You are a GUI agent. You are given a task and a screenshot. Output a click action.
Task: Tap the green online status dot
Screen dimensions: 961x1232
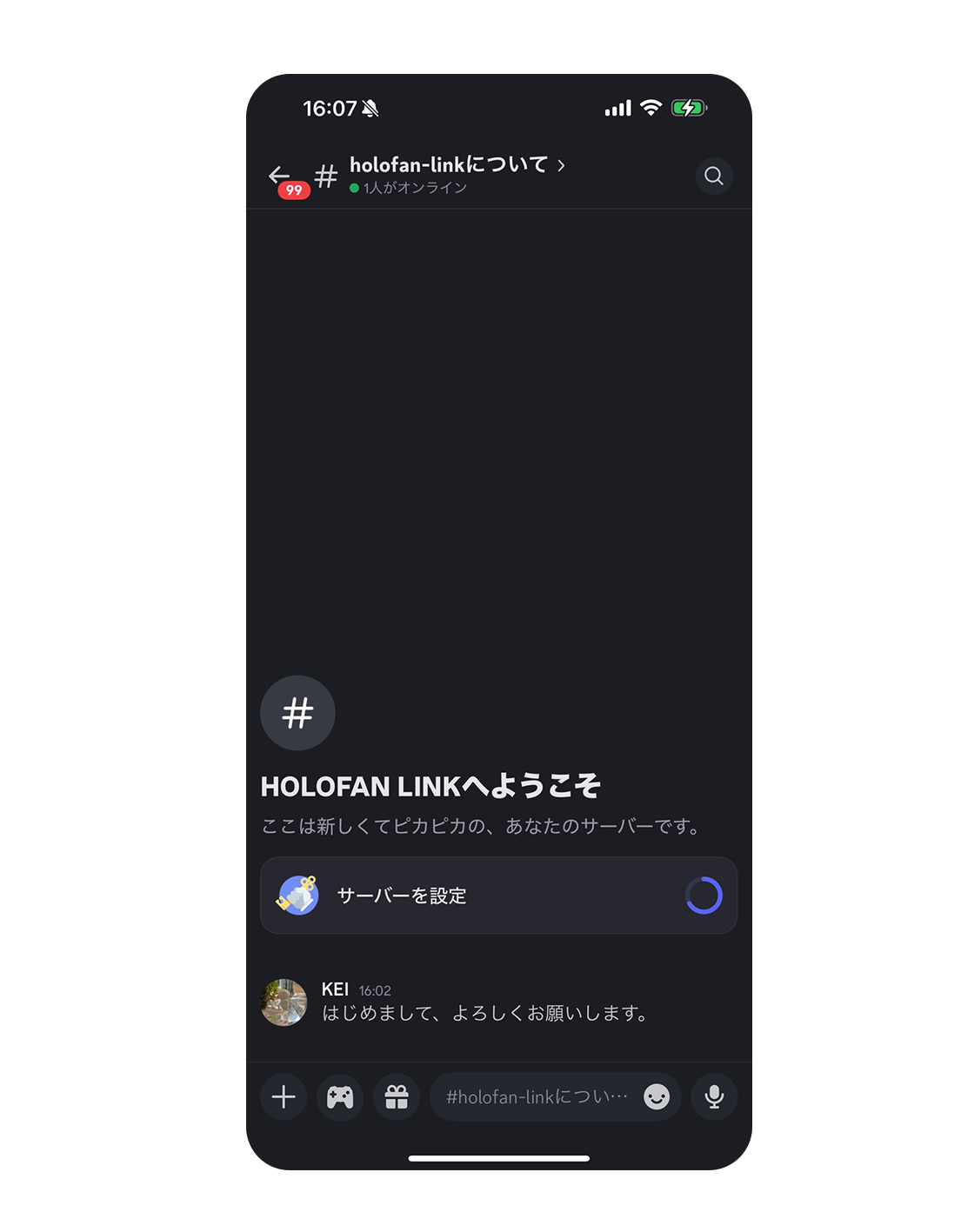(x=353, y=188)
